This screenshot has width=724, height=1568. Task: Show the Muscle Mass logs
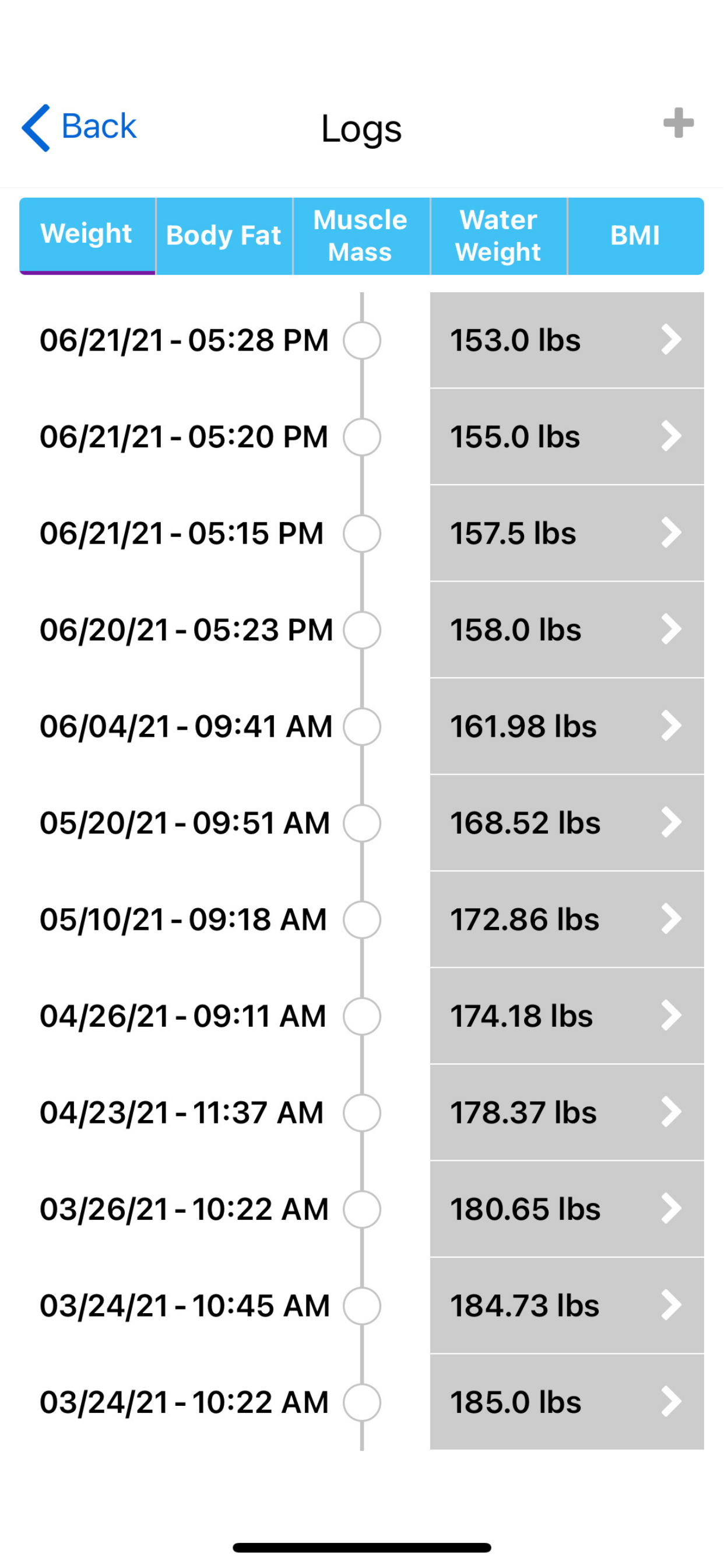[361, 236]
